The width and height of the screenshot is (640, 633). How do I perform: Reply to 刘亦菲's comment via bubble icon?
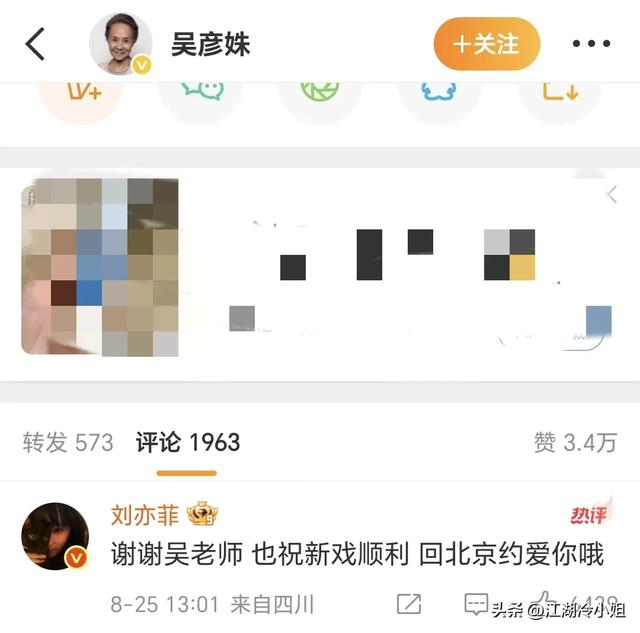[475, 604]
